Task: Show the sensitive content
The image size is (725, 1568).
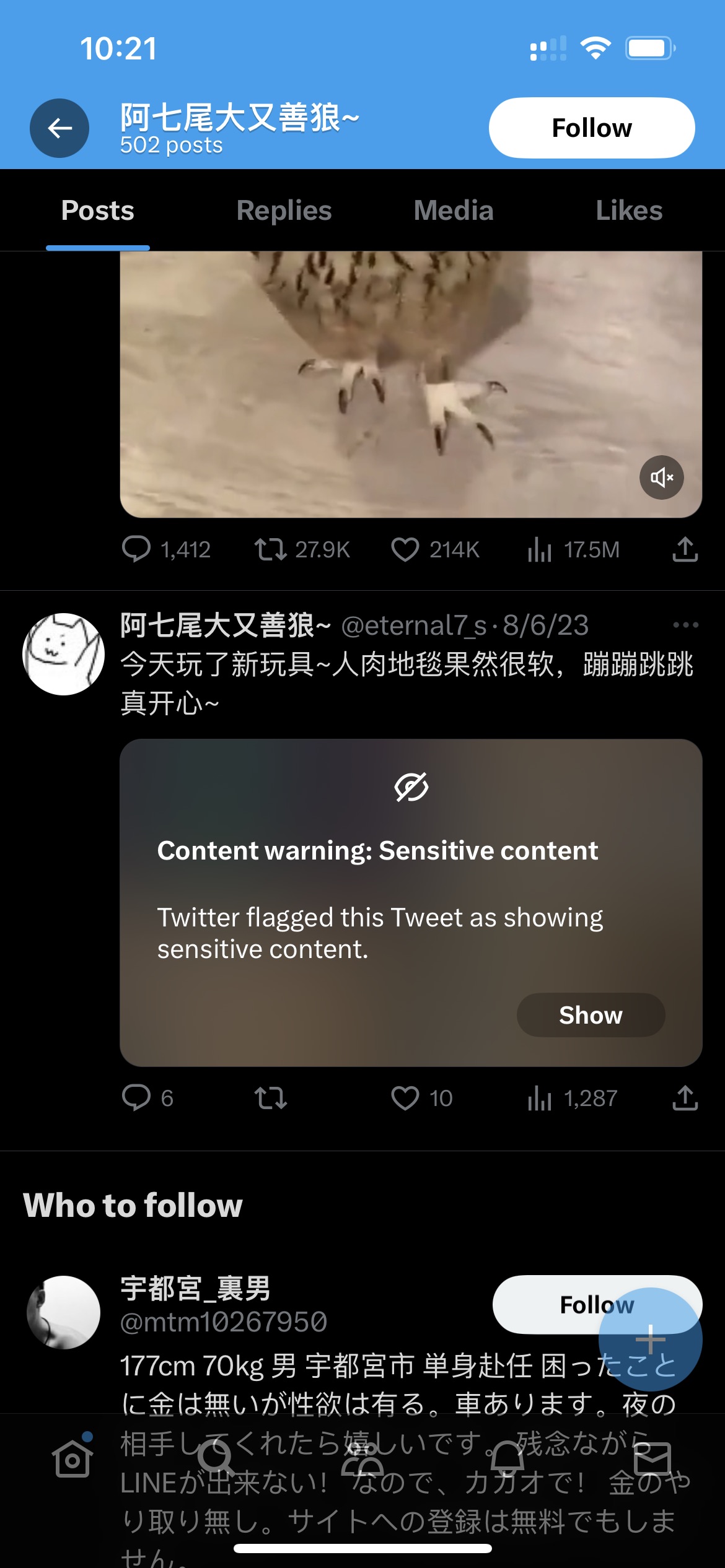Action: click(590, 1015)
